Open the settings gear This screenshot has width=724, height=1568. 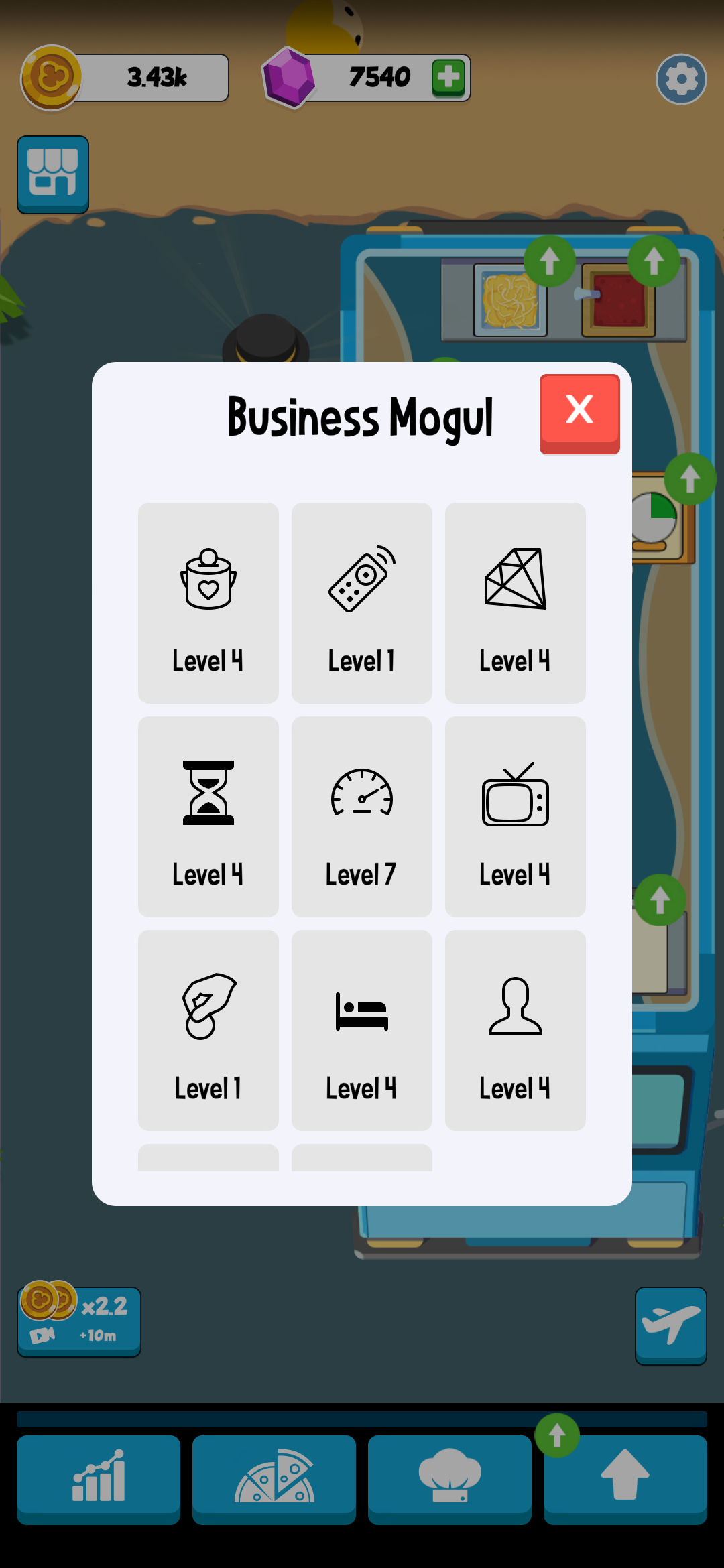[x=681, y=79]
